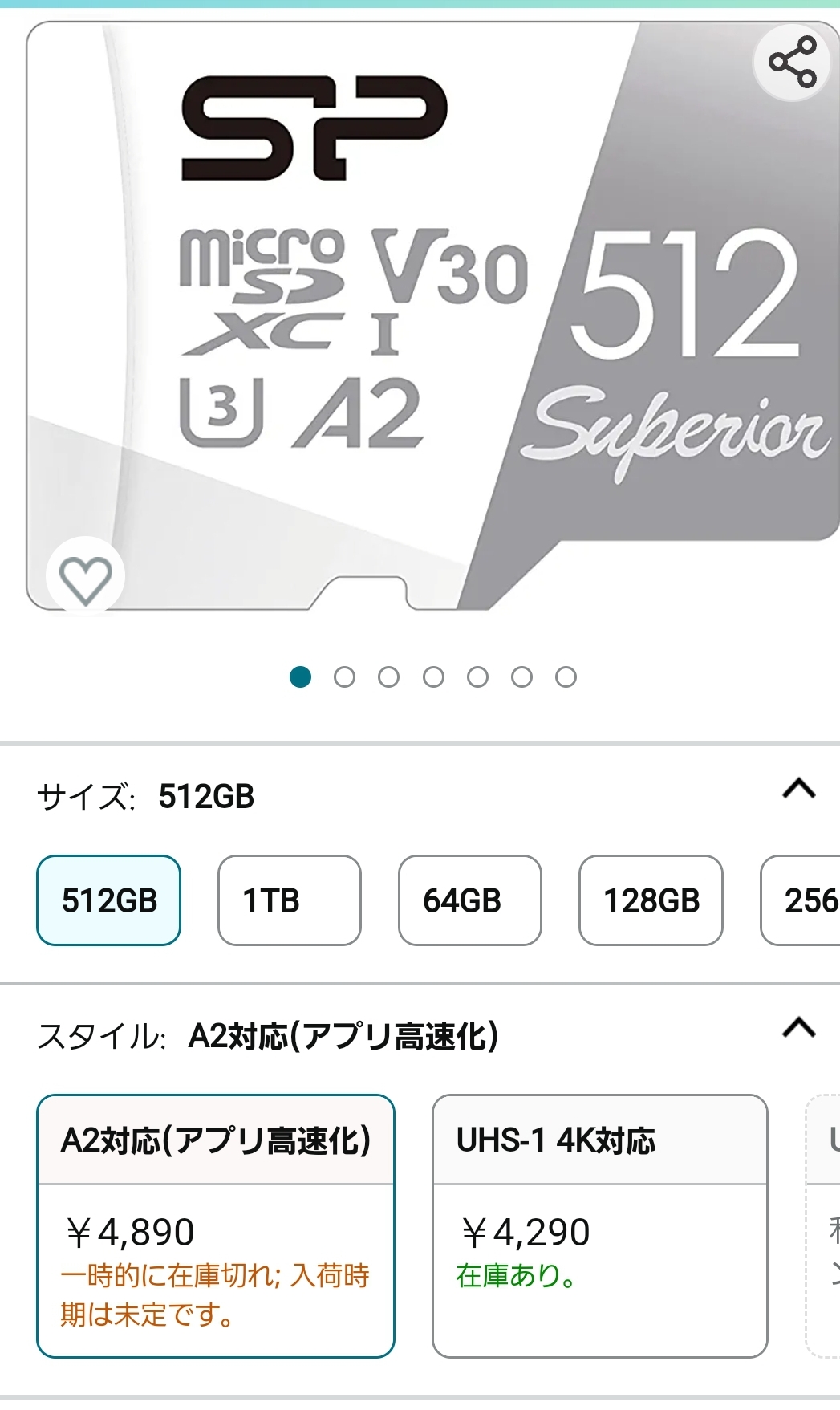Collapse the スタイル section
This screenshot has height=1410, width=840.
[799, 1028]
